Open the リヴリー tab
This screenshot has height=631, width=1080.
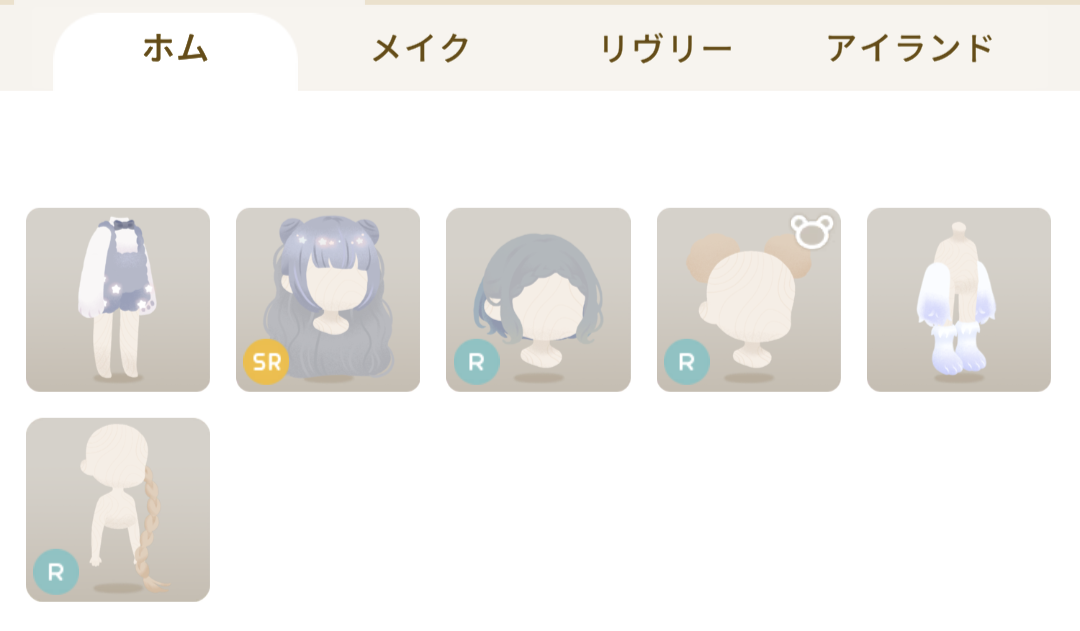point(666,48)
